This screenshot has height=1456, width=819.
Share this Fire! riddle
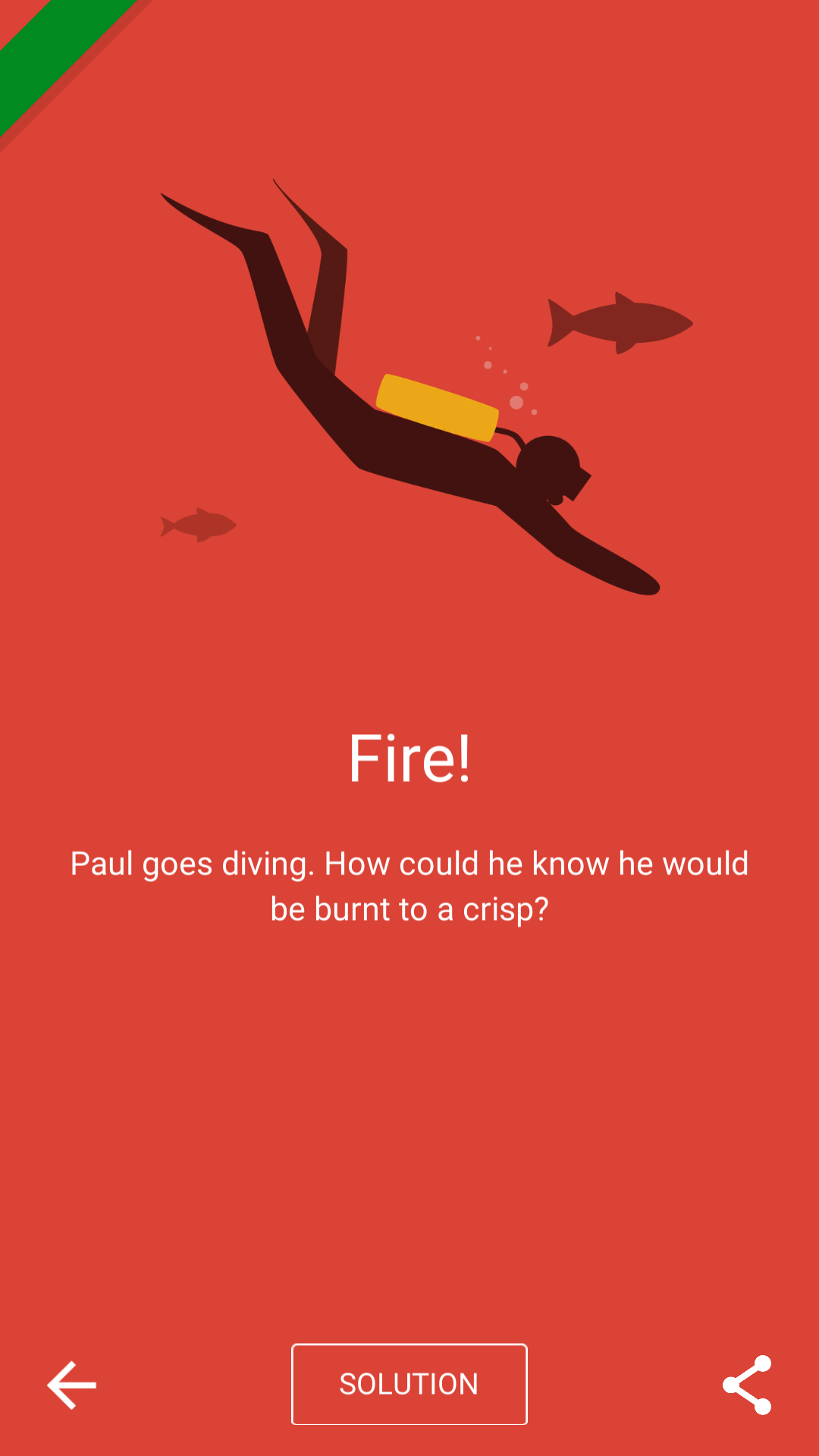tap(747, 1385)
